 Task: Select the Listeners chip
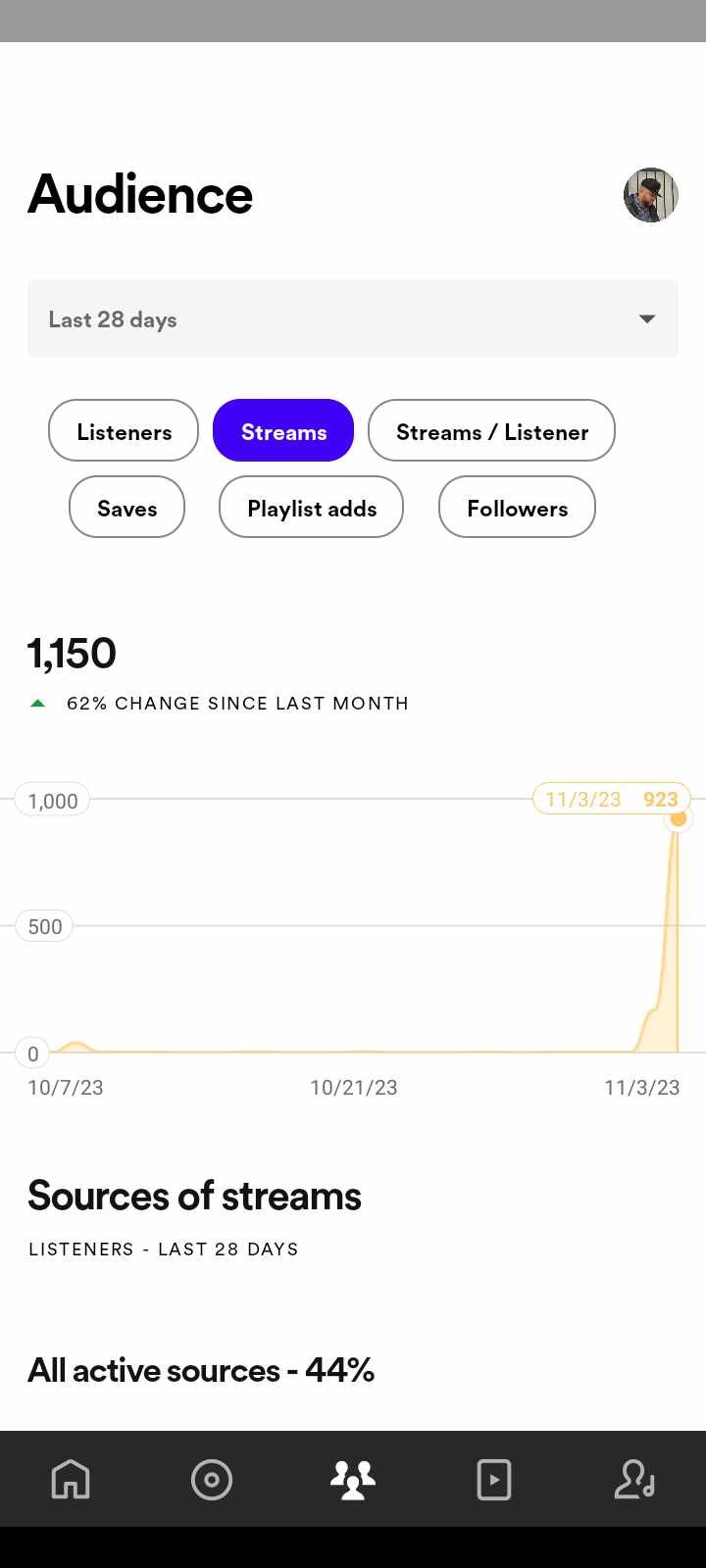point(124,431)
